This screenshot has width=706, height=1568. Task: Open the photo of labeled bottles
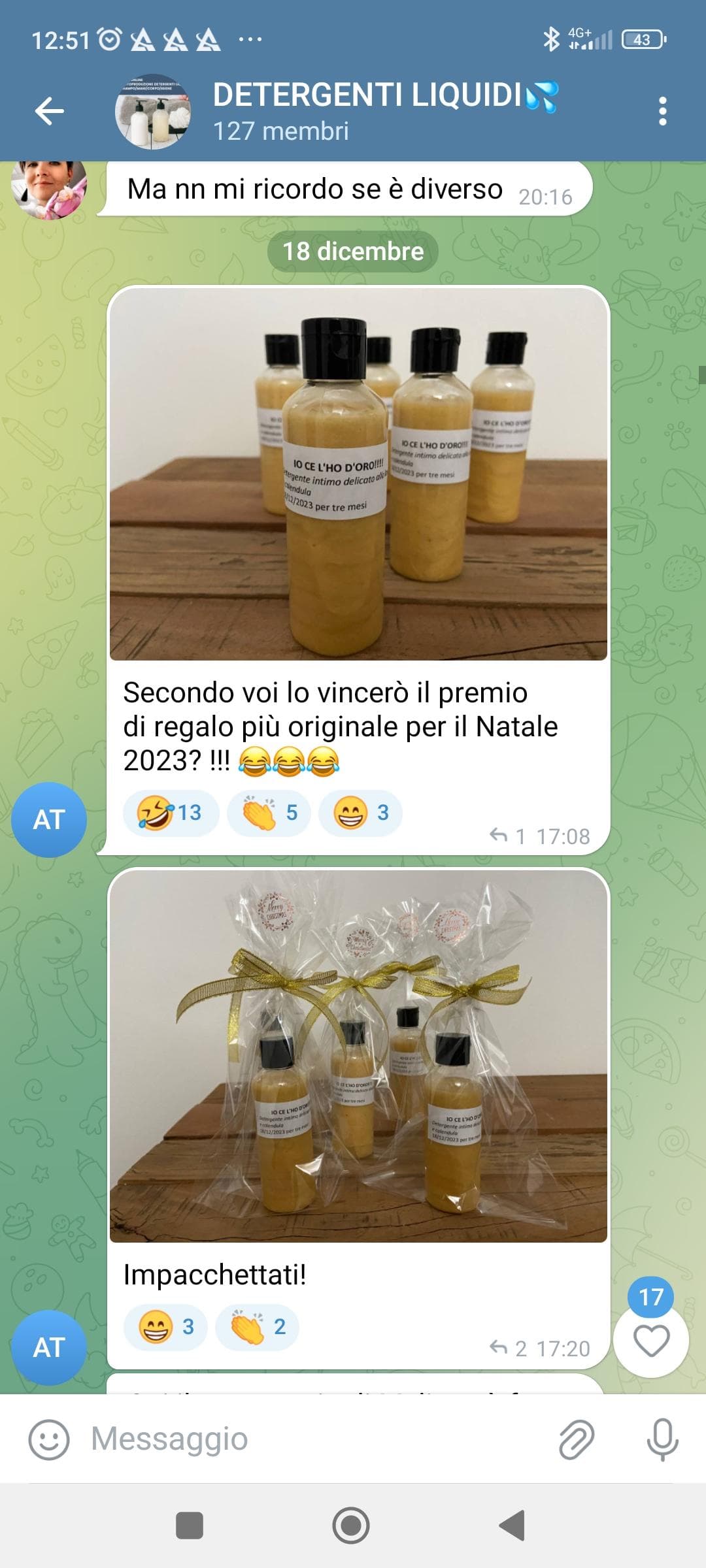(358, 474)
